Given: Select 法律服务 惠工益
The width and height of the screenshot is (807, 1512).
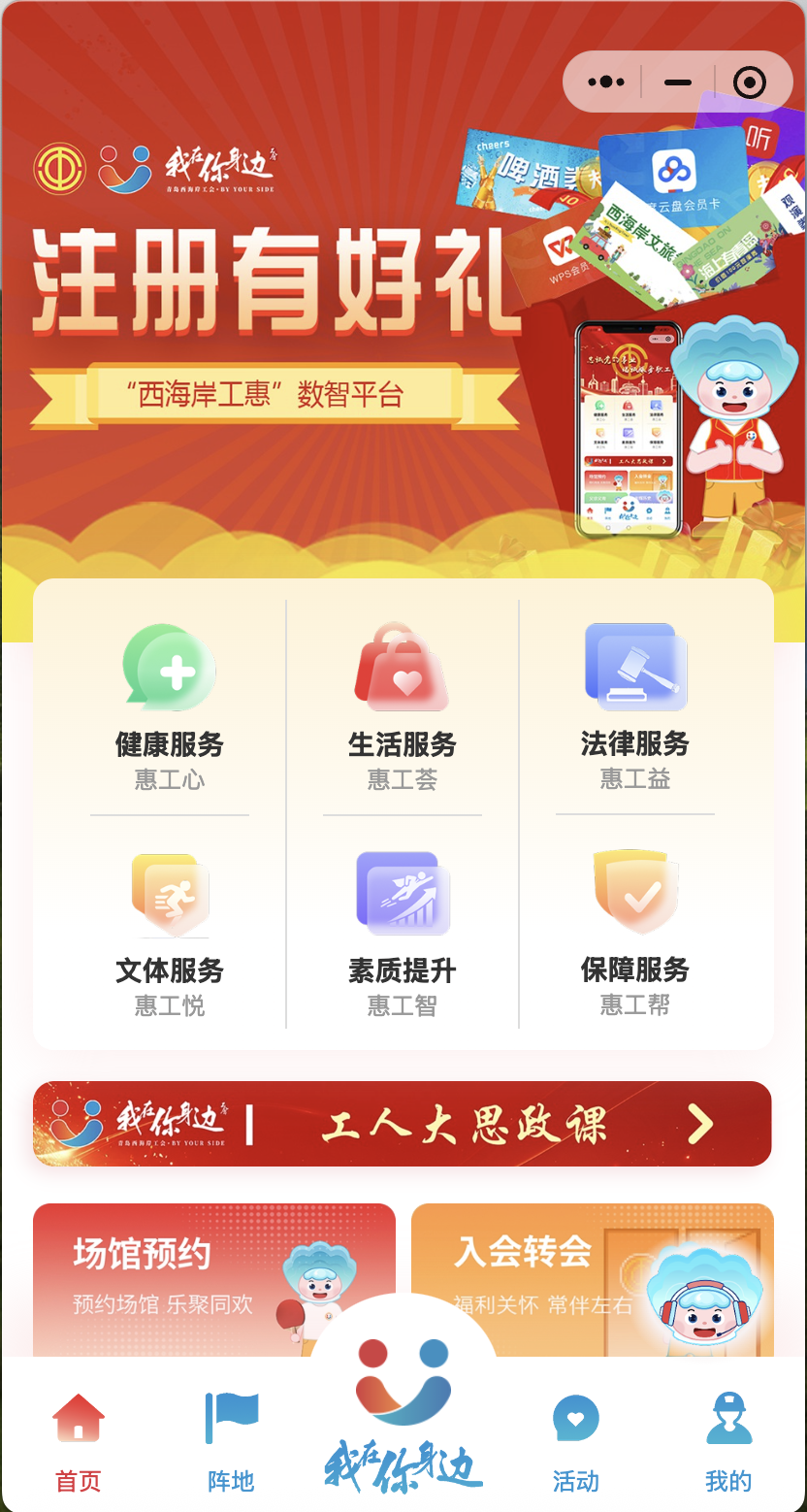Looking at the screenshot, I should point(635,707).
